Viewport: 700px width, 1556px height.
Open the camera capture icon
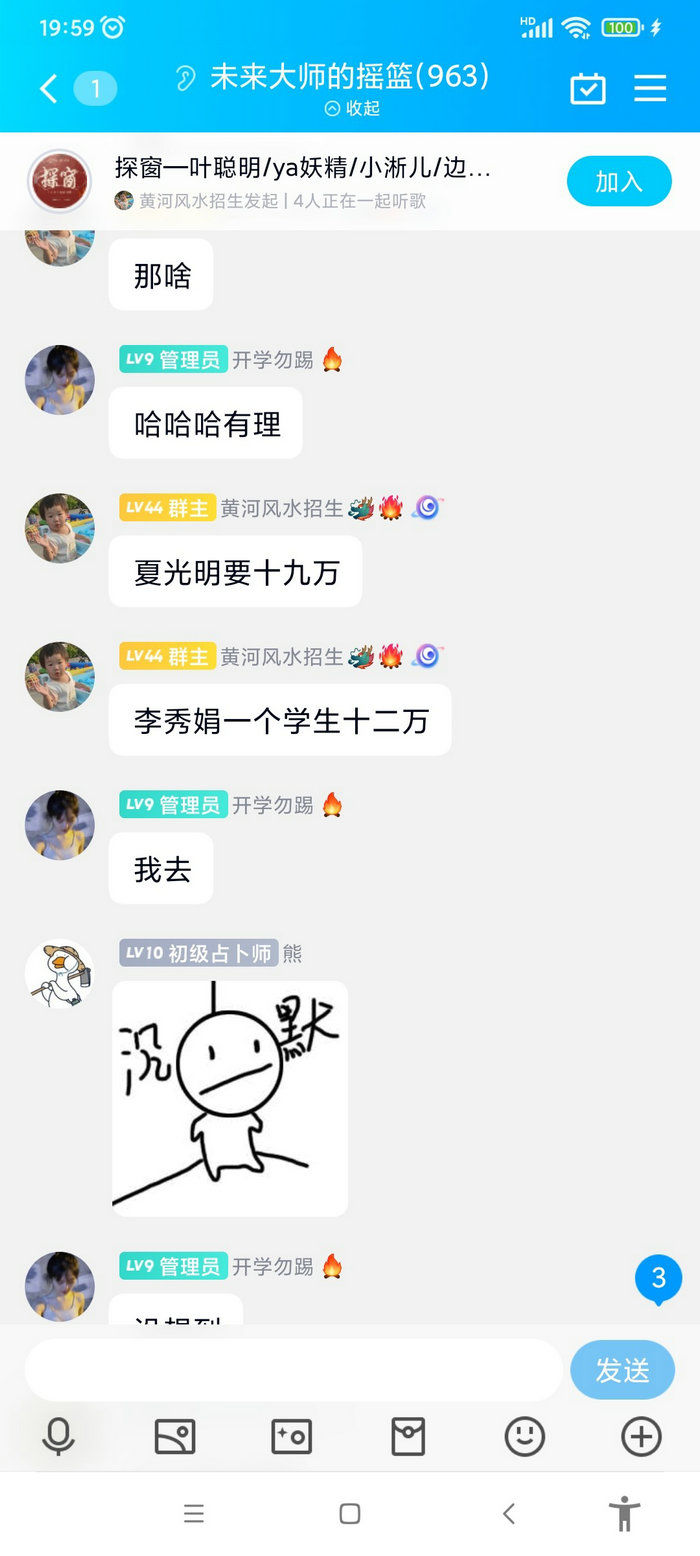point(292,1437)
